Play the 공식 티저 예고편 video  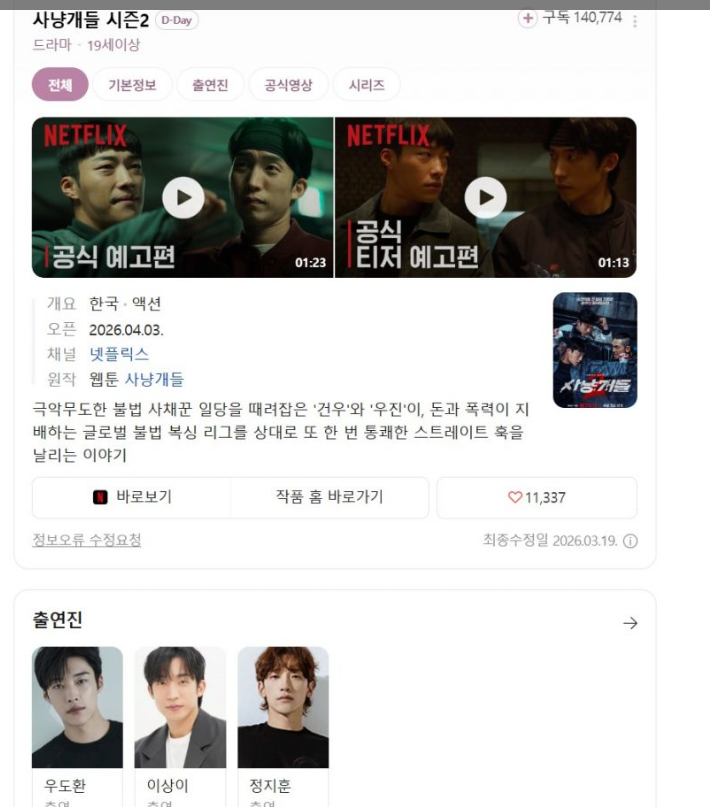coord(486,198)
